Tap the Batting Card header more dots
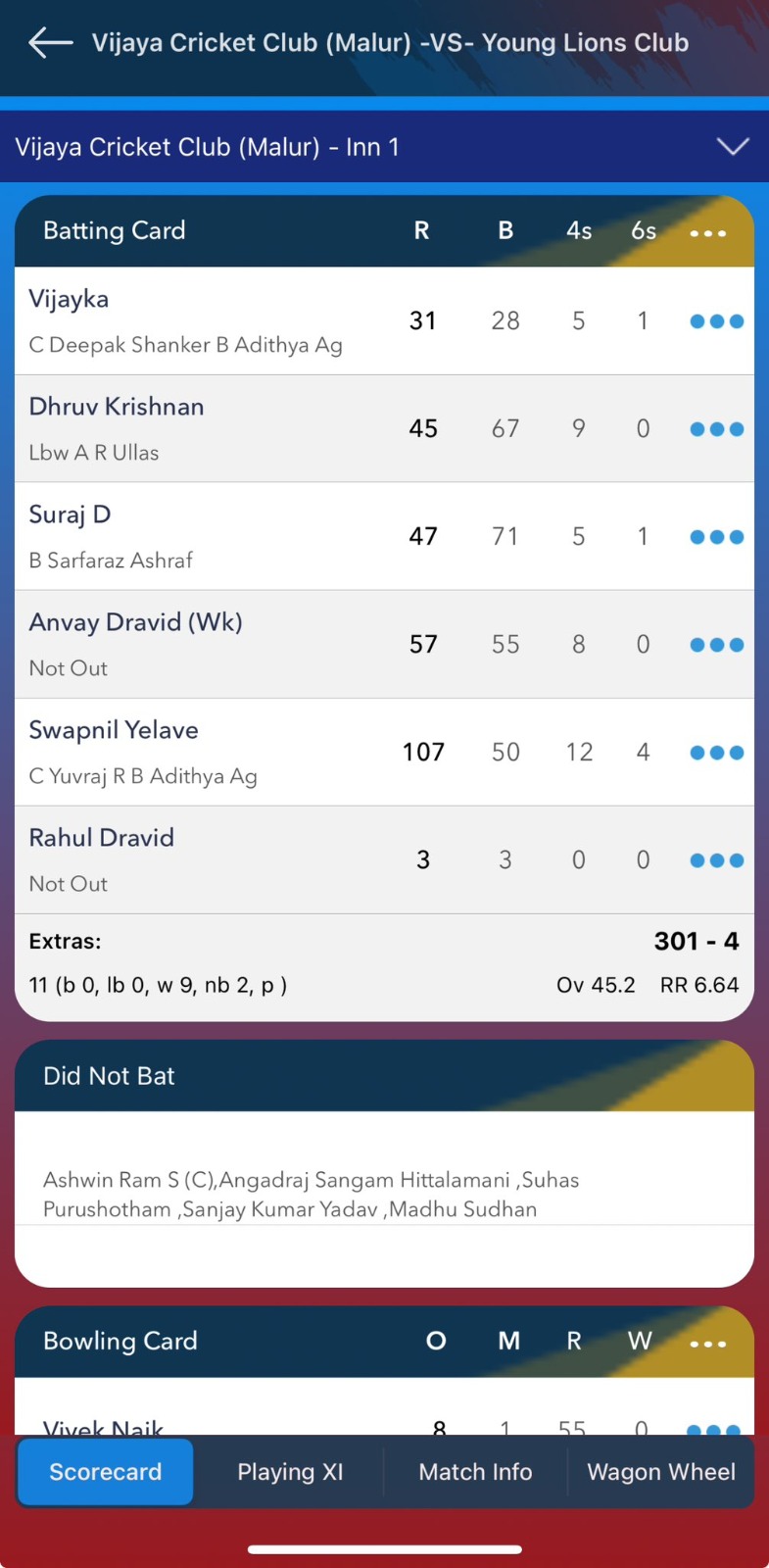 coord(707,233)
